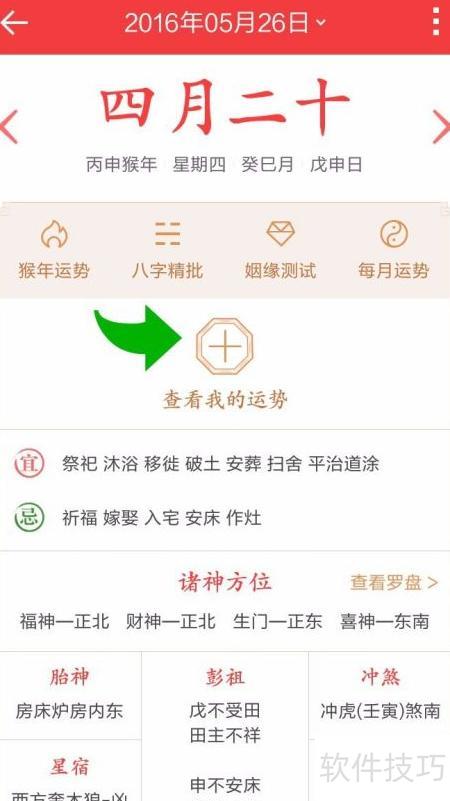The width and height of the screenshot is (450, 801).
Task: Open 姻缘测试
Action: tap(280, 249)
